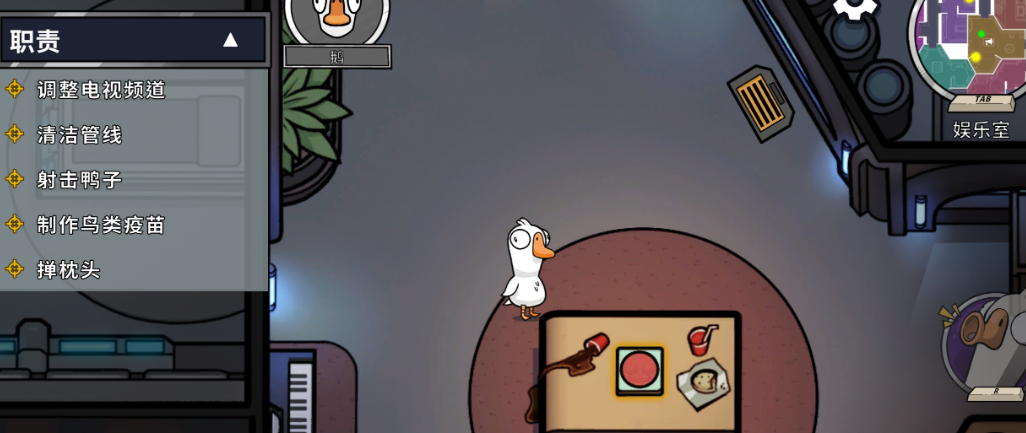Tap the red button on the table

coord(639,370)
